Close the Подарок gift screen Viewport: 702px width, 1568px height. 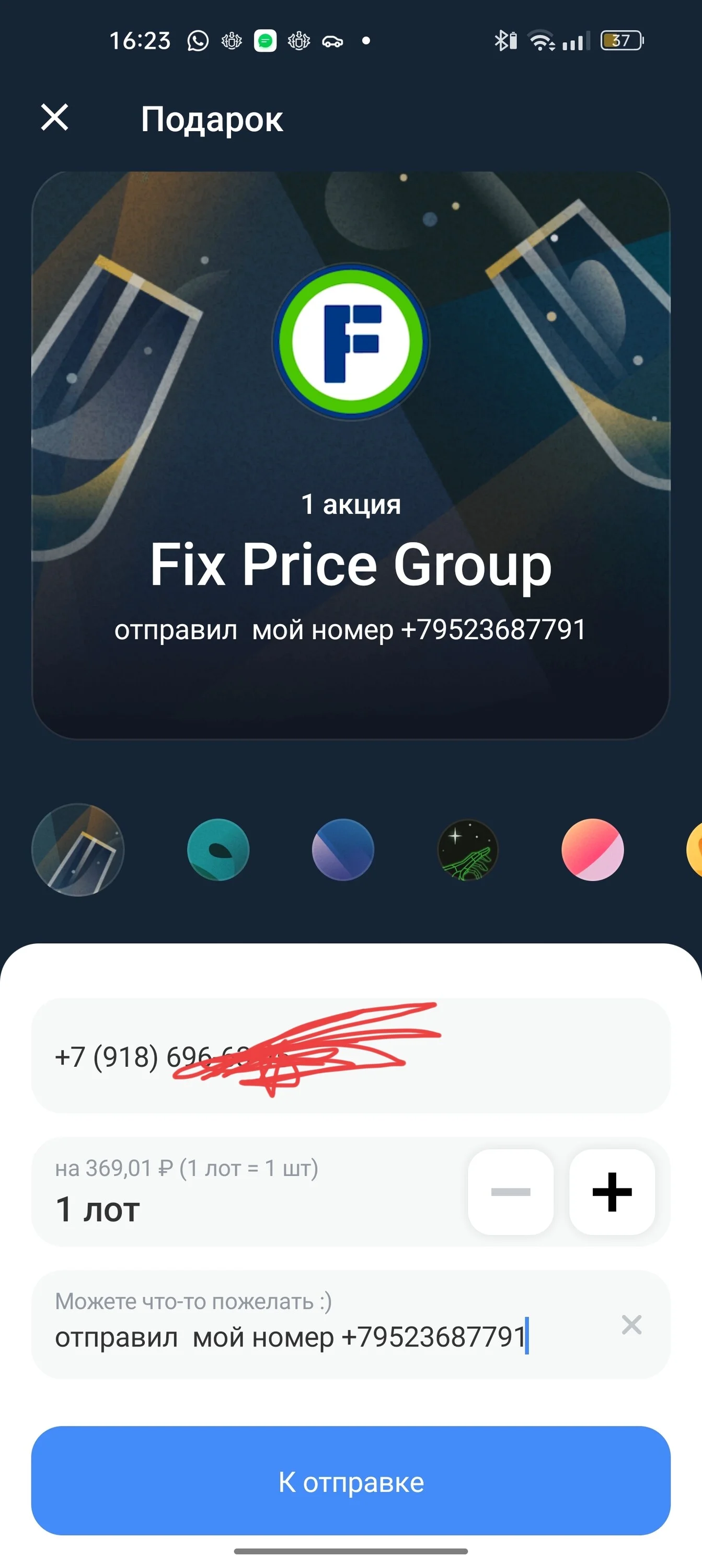click(x=55, y=117)
